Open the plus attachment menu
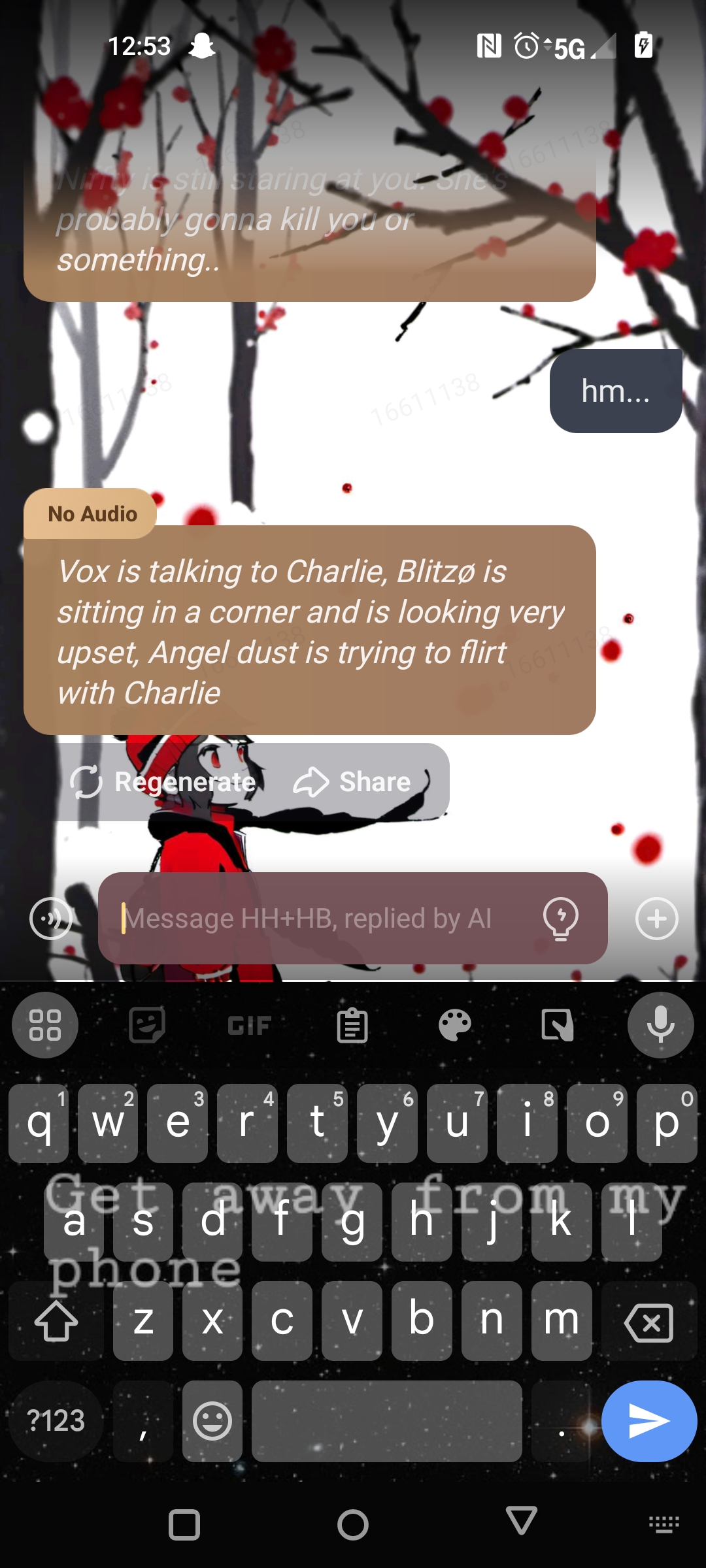706x1568 pixels. click(656, 919)
